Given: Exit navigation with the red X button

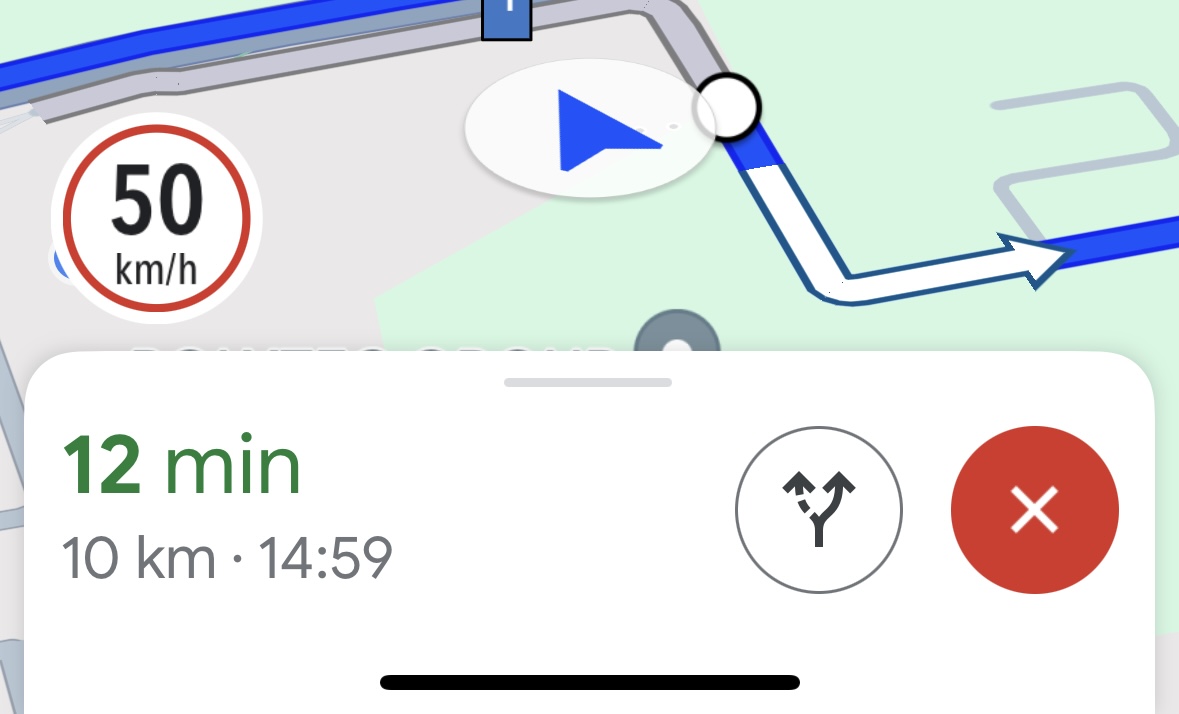Looking at the screenshot, I should pyautogui.click(x=1034, y=512).
